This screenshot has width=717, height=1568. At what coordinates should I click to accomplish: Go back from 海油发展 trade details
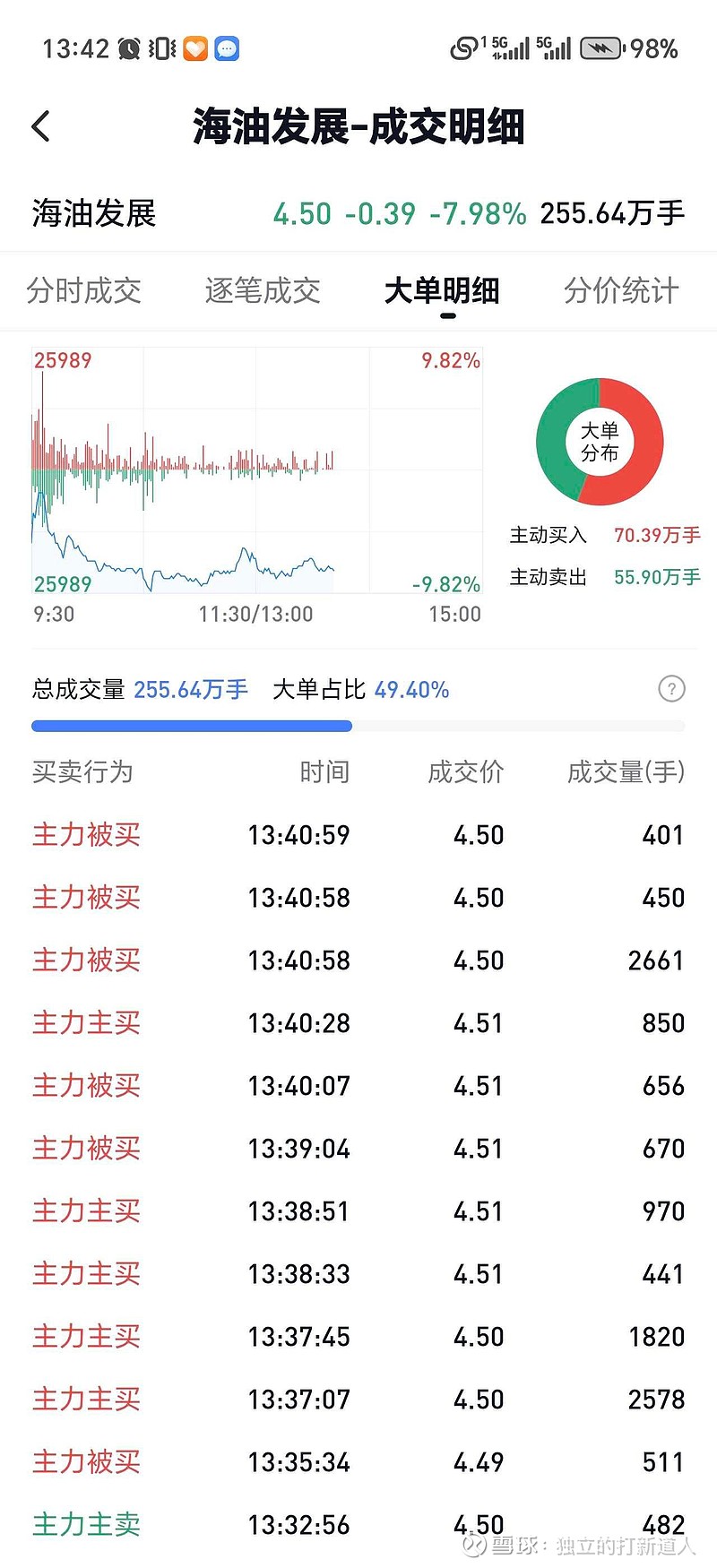[x=41, y=126]
